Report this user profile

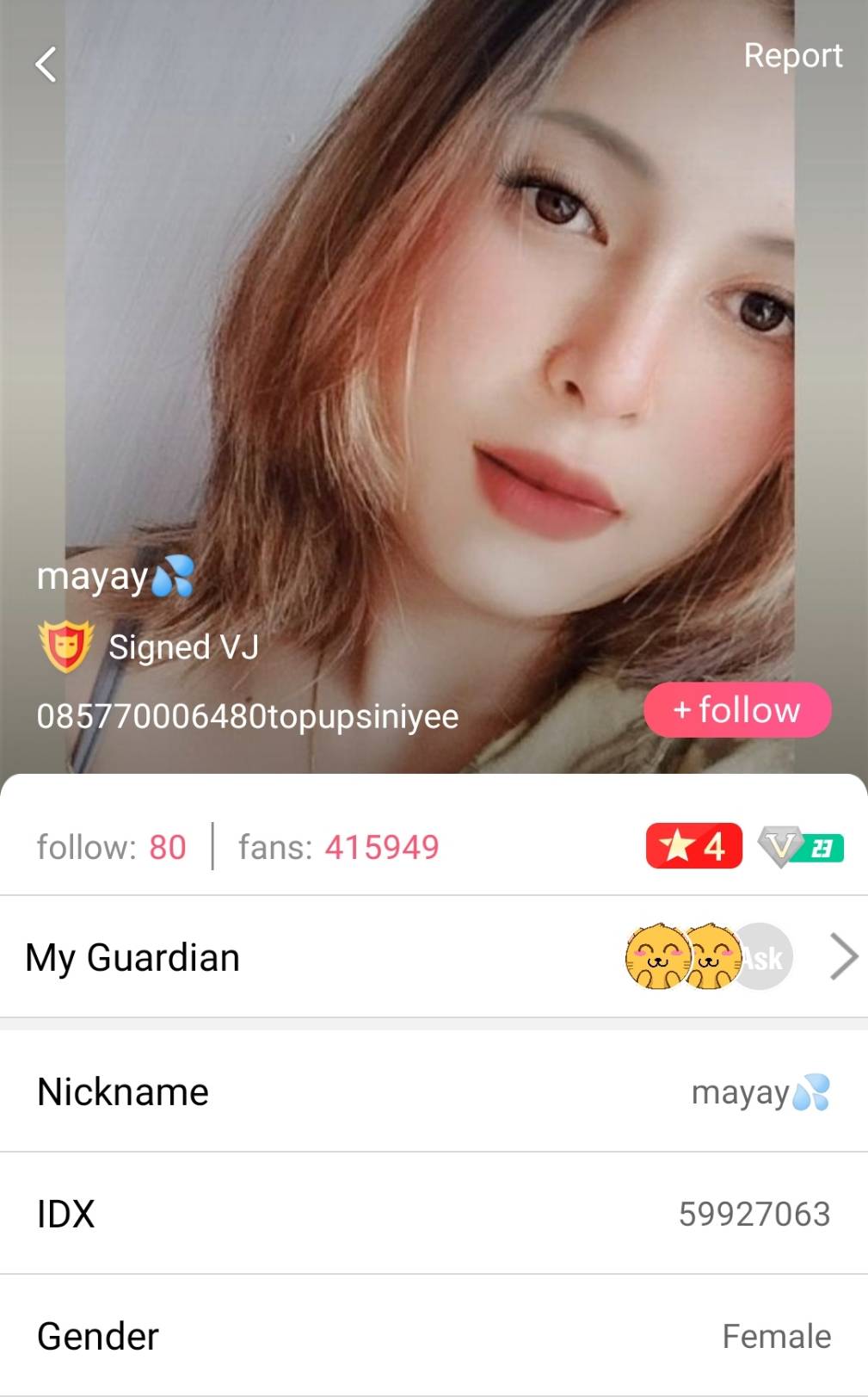[x=792, y=56]
